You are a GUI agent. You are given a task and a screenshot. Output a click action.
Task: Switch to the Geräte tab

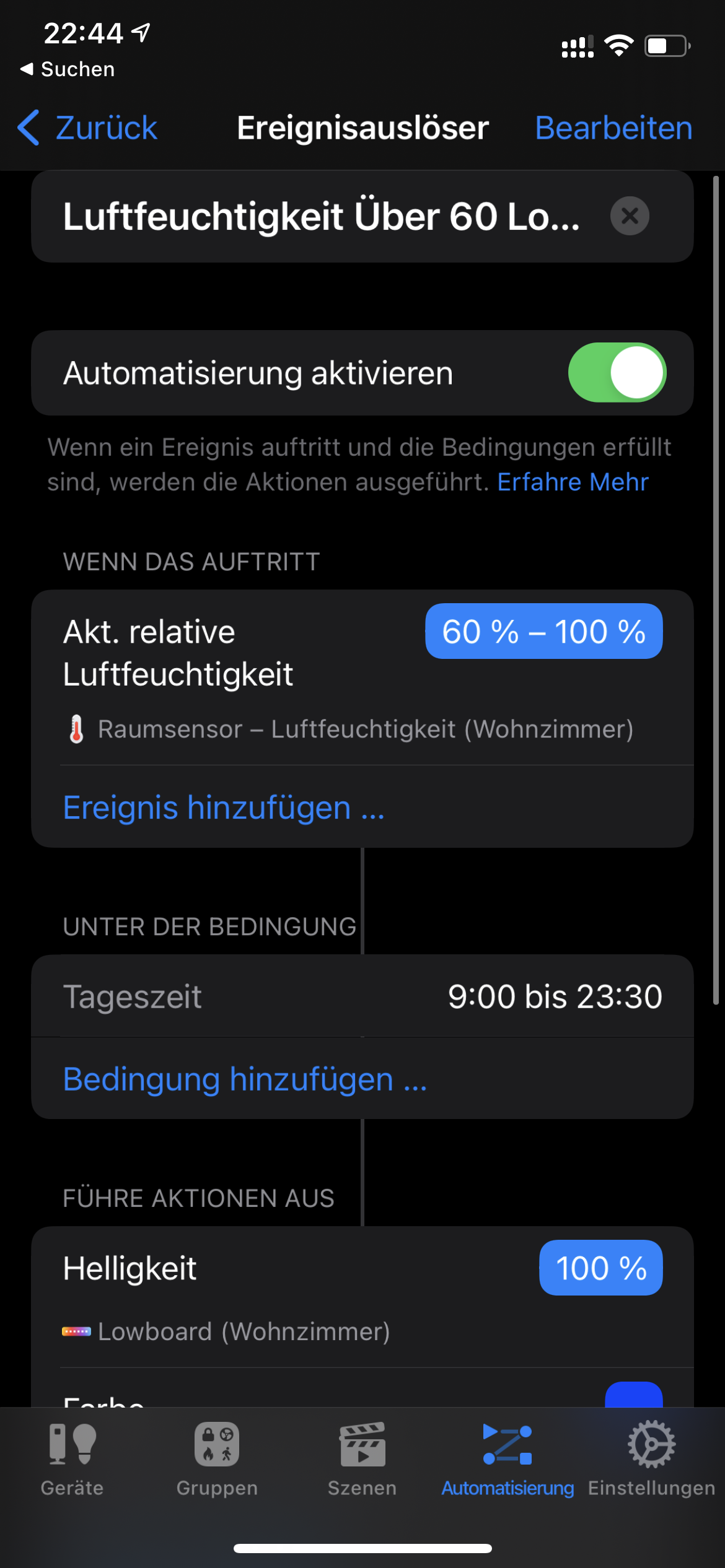72,1458
